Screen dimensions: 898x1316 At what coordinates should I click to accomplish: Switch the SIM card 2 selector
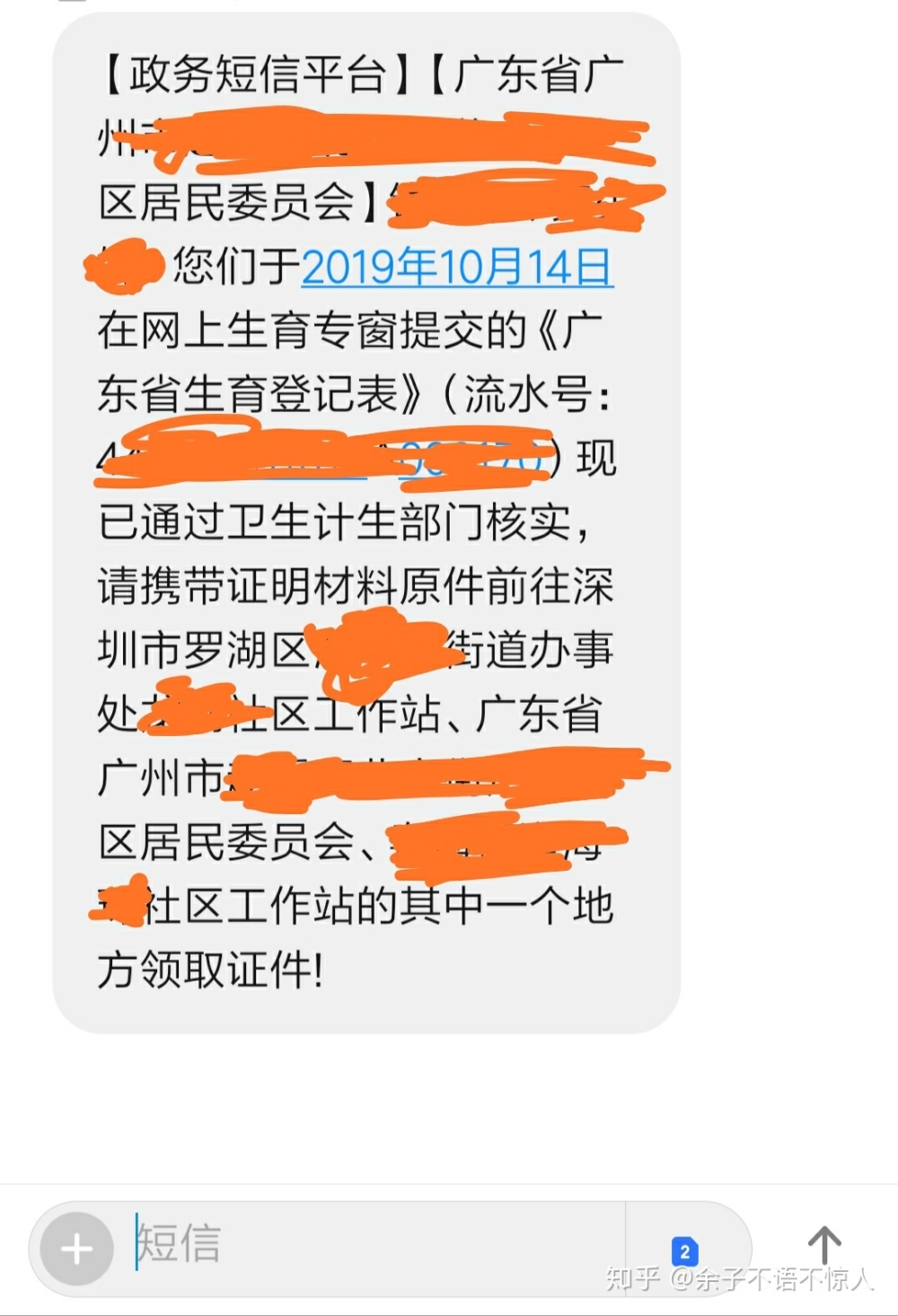(684, 1250)
